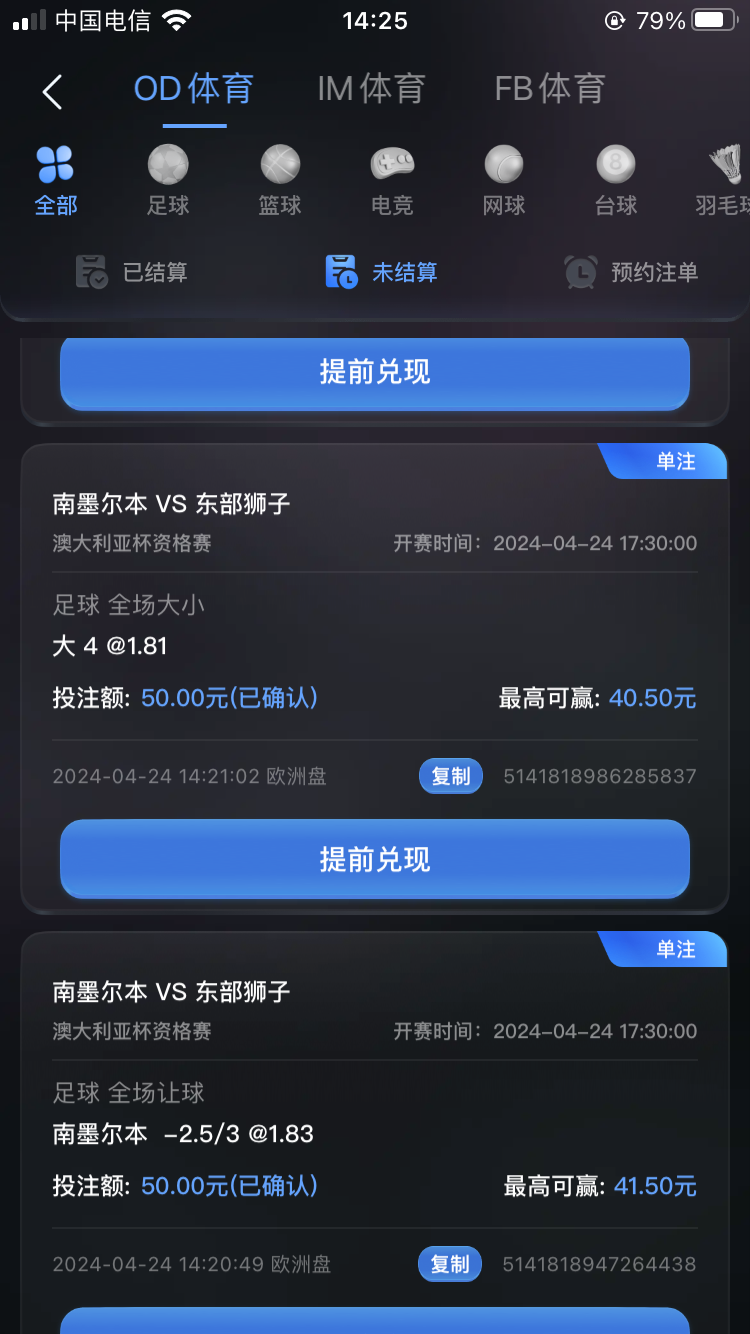750x1334 pixels.
Task: Filter bets by 台球
Action: point(616,181)
